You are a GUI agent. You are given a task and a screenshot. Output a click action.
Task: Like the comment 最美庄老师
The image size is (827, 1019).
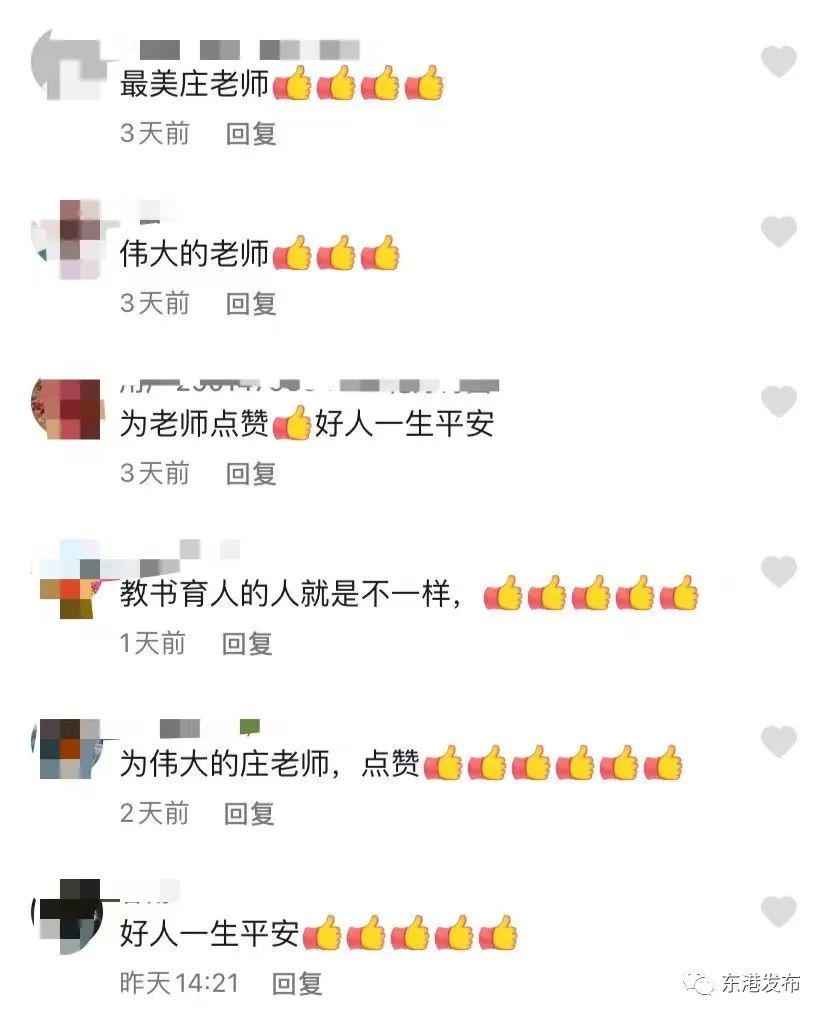click(x=778, y=62)
